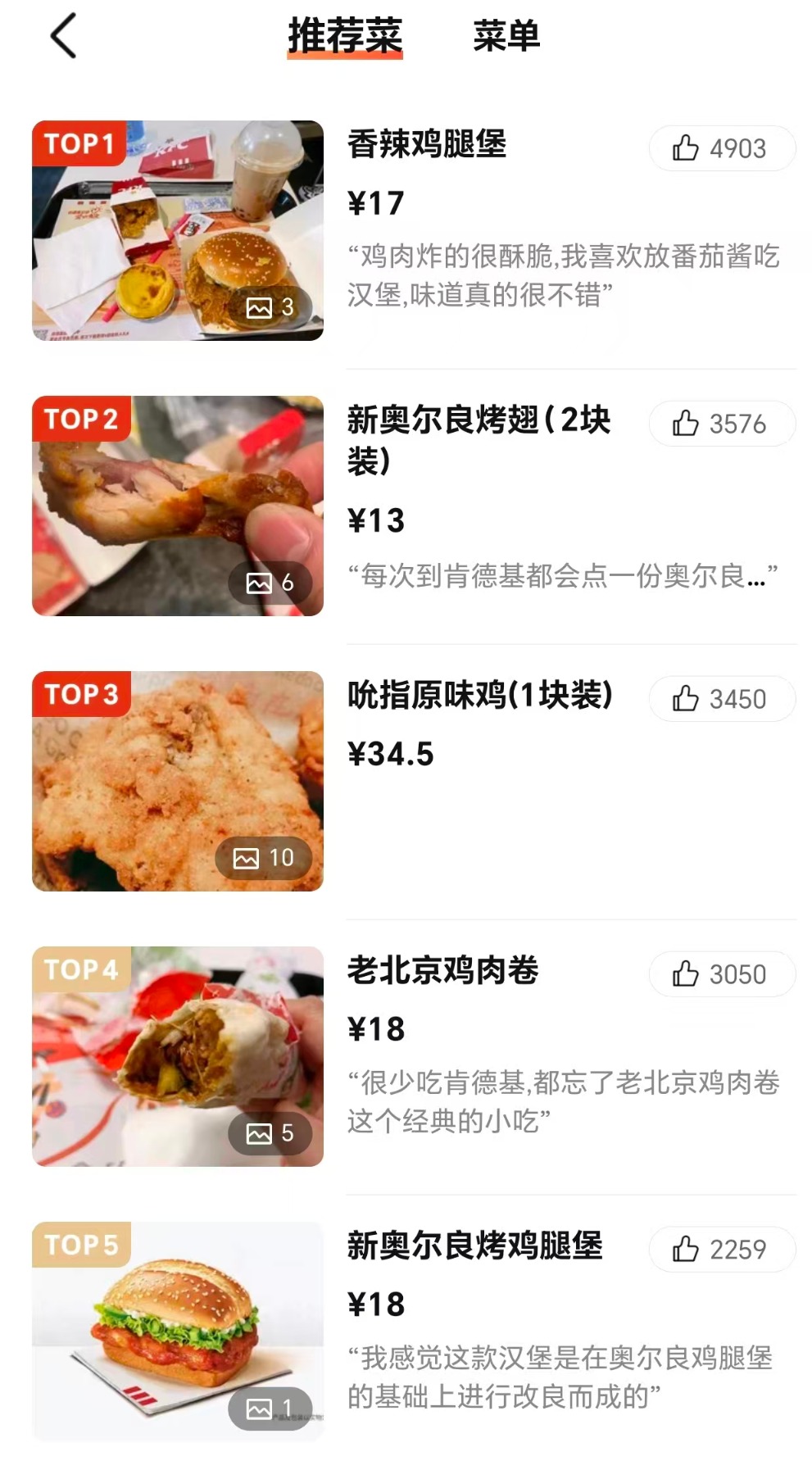Go back to the previous page
Image resolution: width=812 pixels, height=1461 pixels.
point(64,36)
